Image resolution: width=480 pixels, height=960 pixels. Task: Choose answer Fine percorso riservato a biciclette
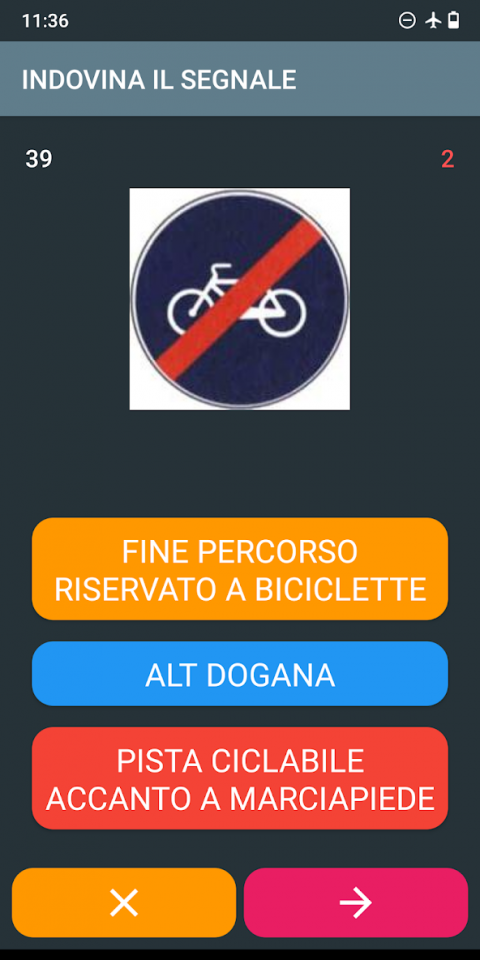pos(240,569)
